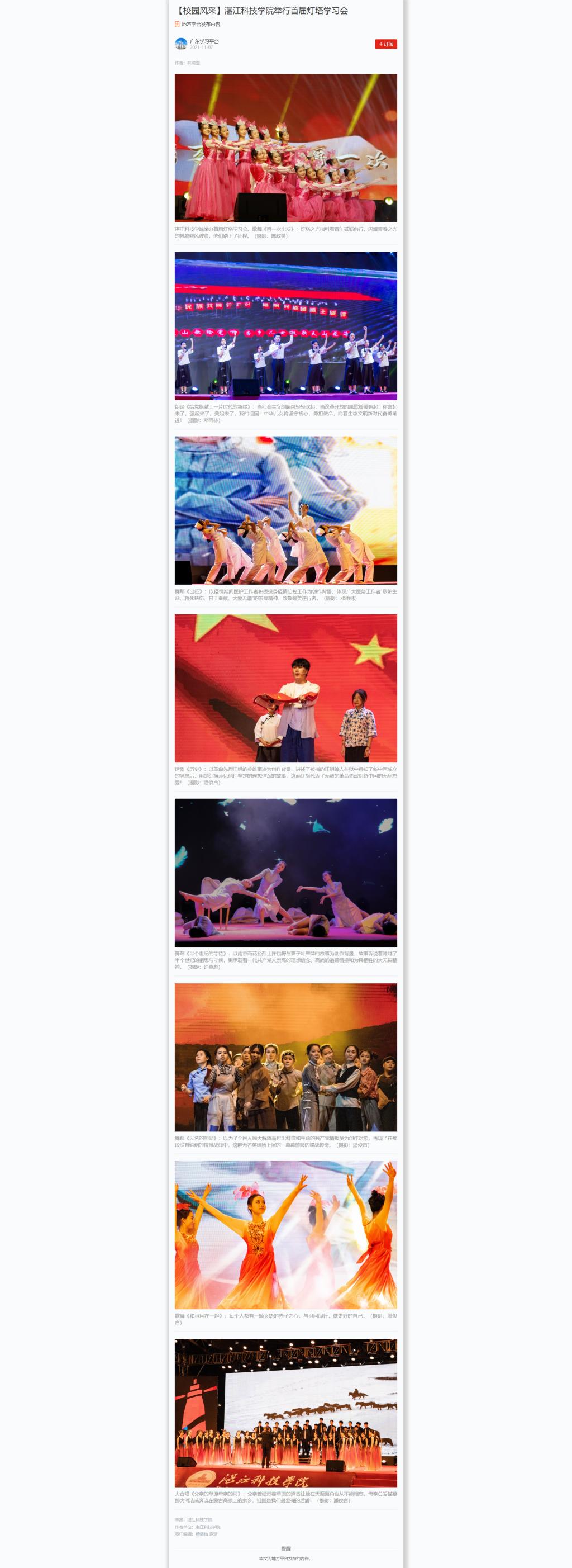View the 《给党旗献上一片时代的新绿》 recital photo
The image size is (572, 1568).
[x=285, y=326]
